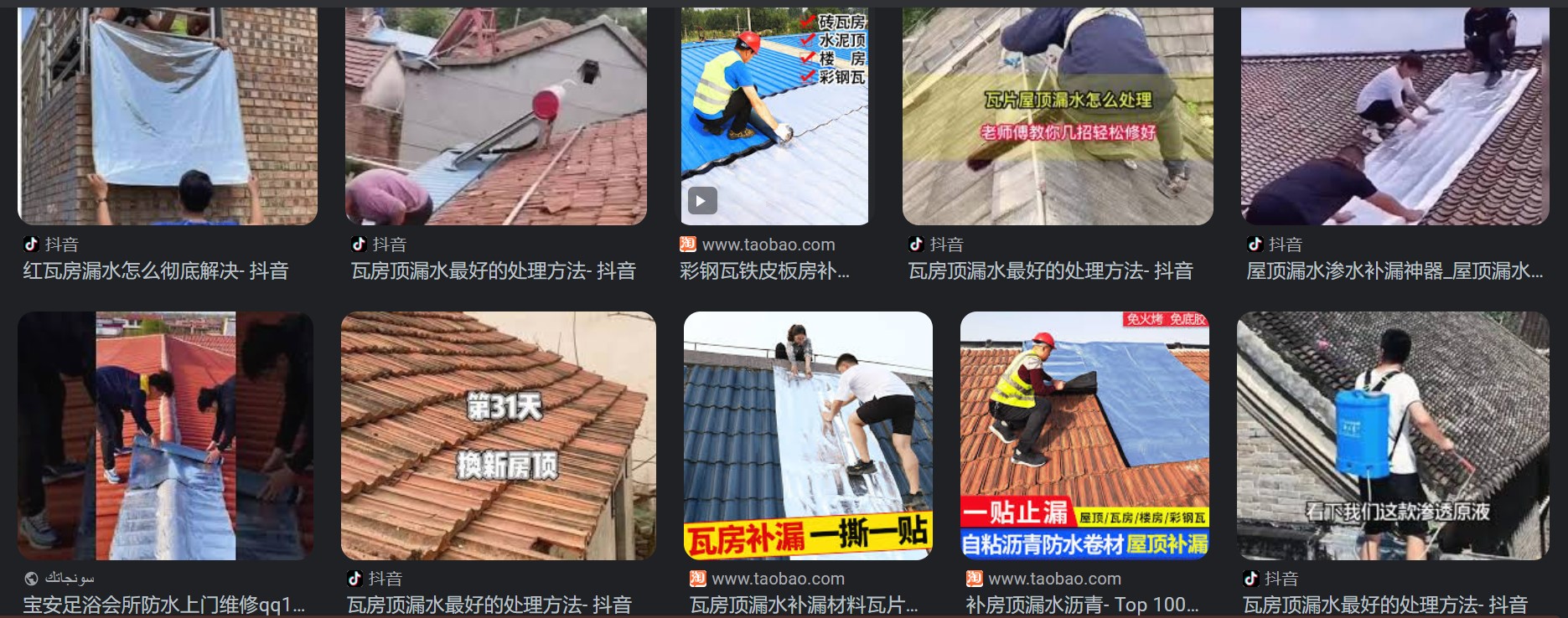Open the 彩钢瓦铁皮板房补 Taobao result

point(774,116)
